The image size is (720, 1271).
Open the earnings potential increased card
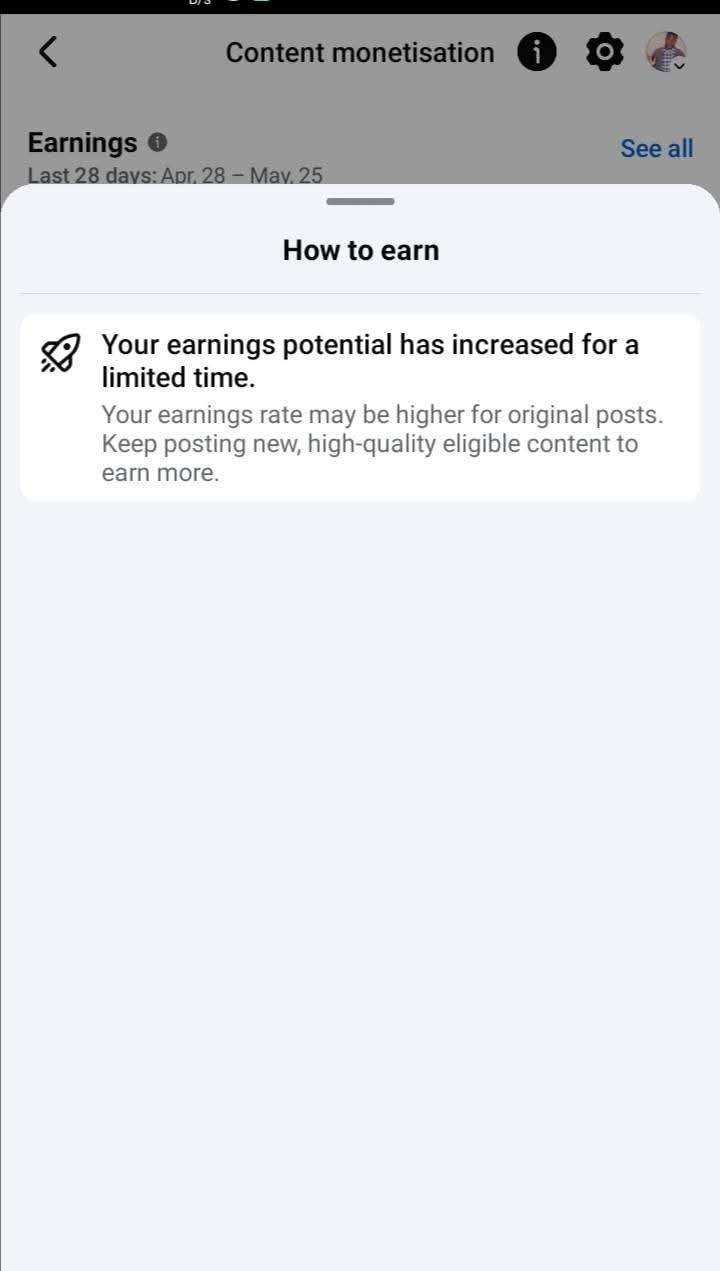[360, 408]
